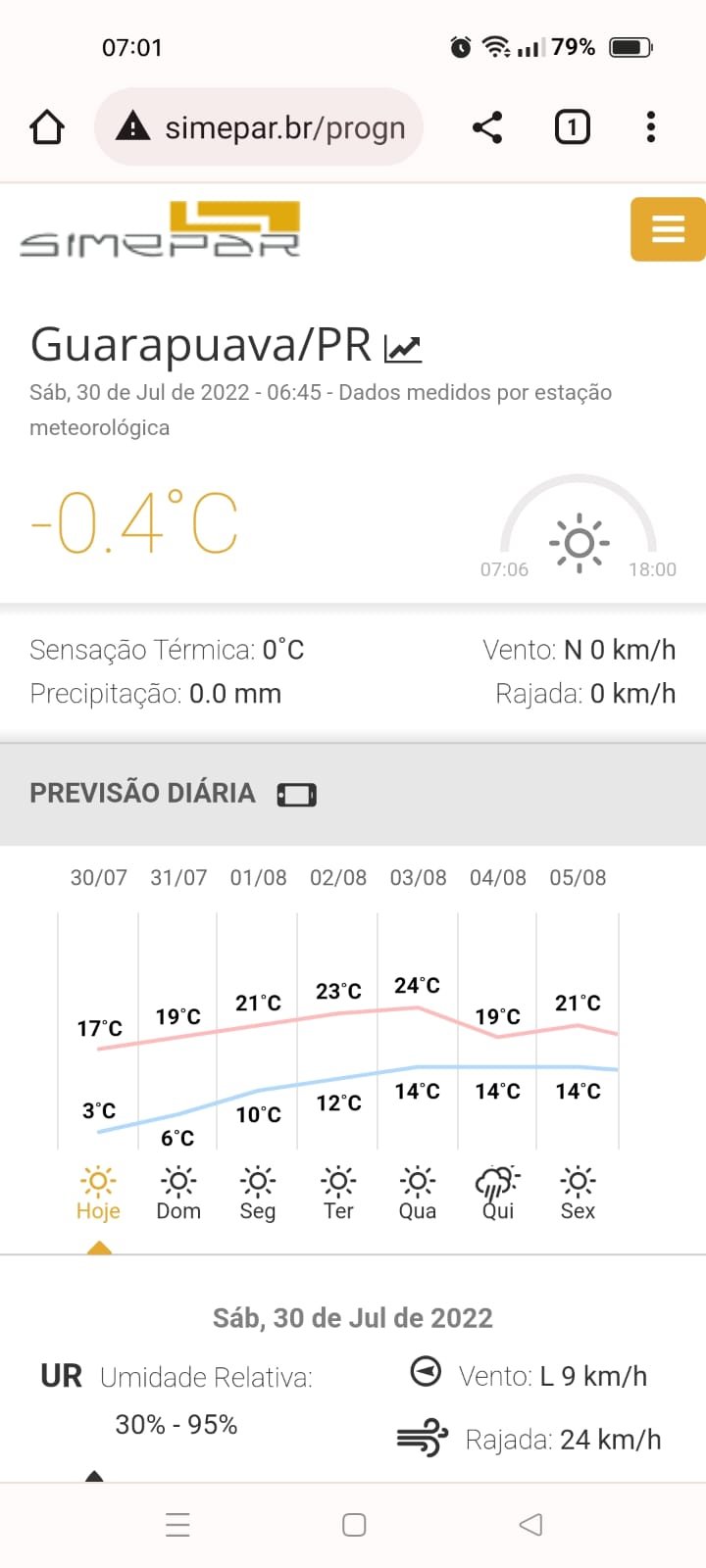Choose Wednesday's forecast (Qua)

coord(418,1193)
